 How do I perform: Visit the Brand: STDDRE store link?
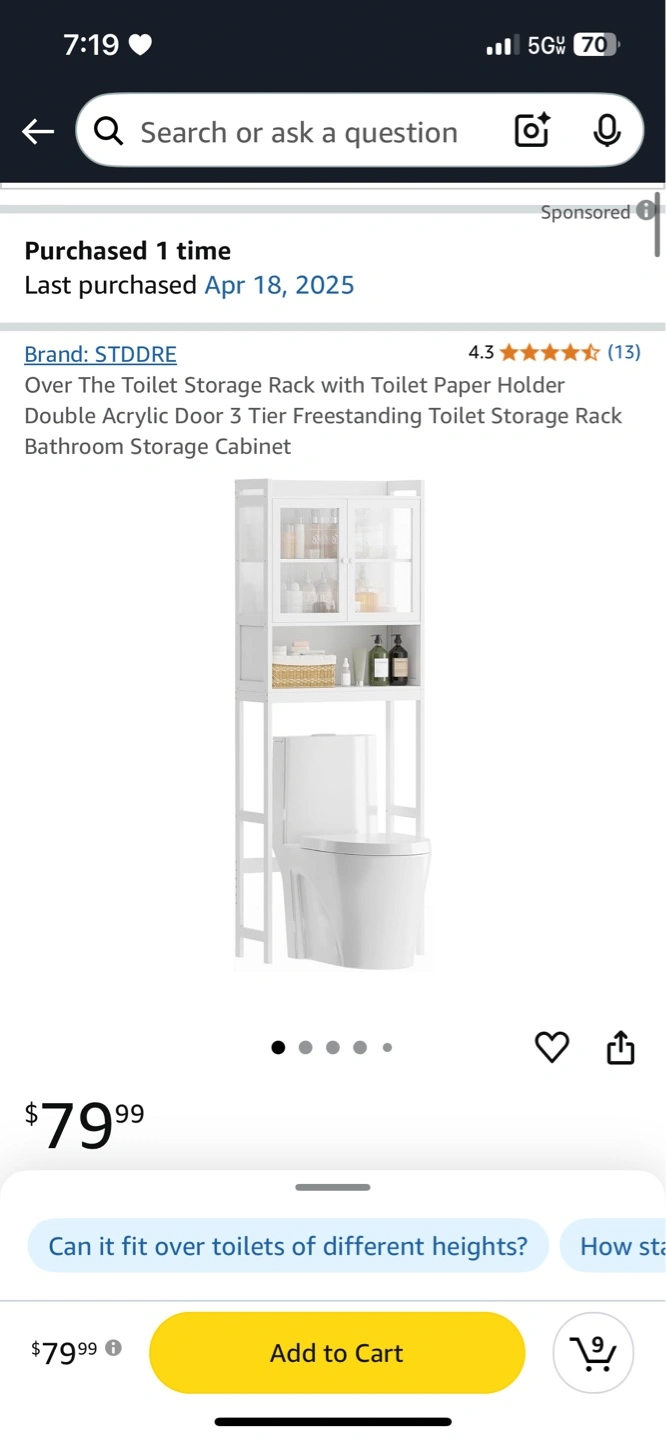click(x=100, y=354)
